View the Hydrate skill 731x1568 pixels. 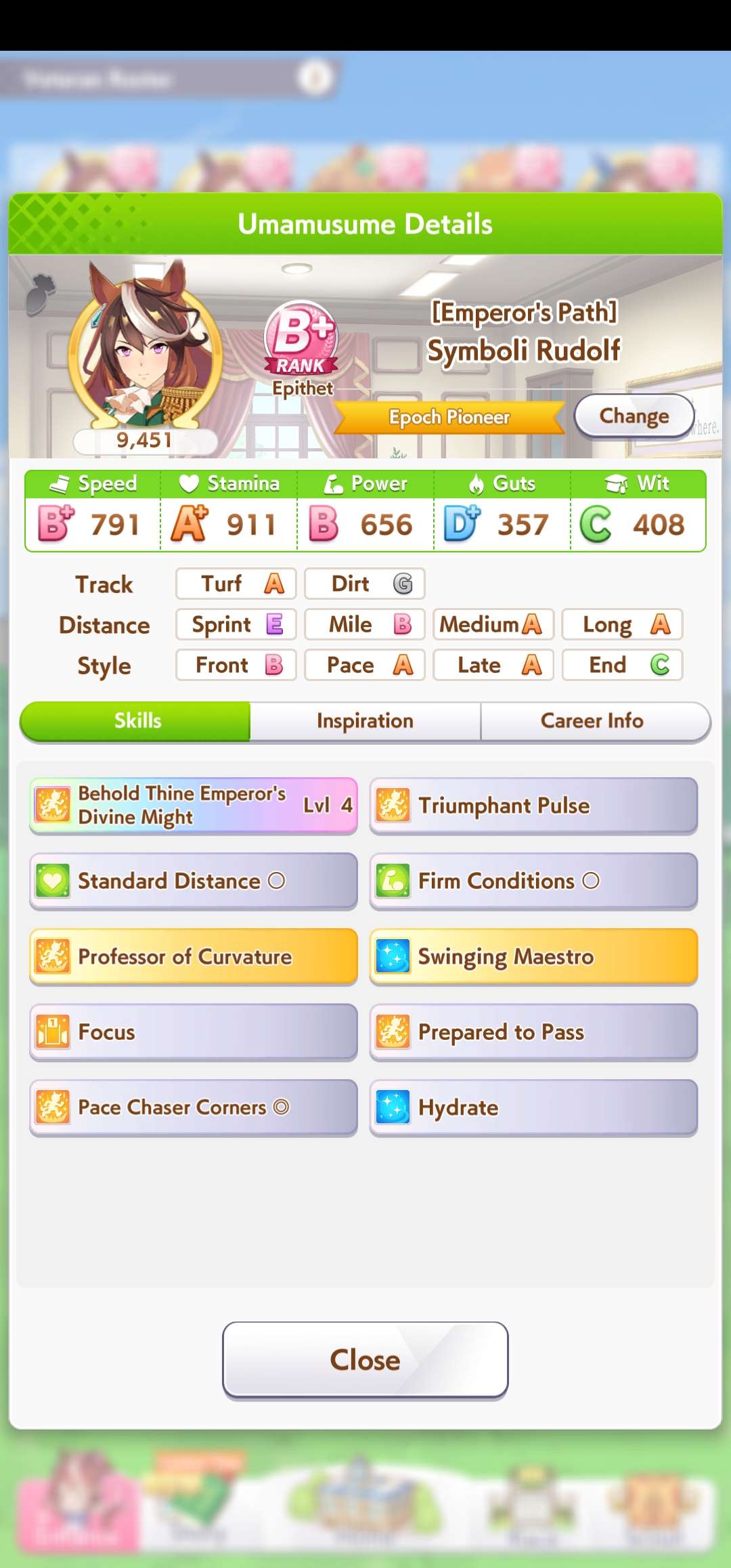click(533, 1108)
